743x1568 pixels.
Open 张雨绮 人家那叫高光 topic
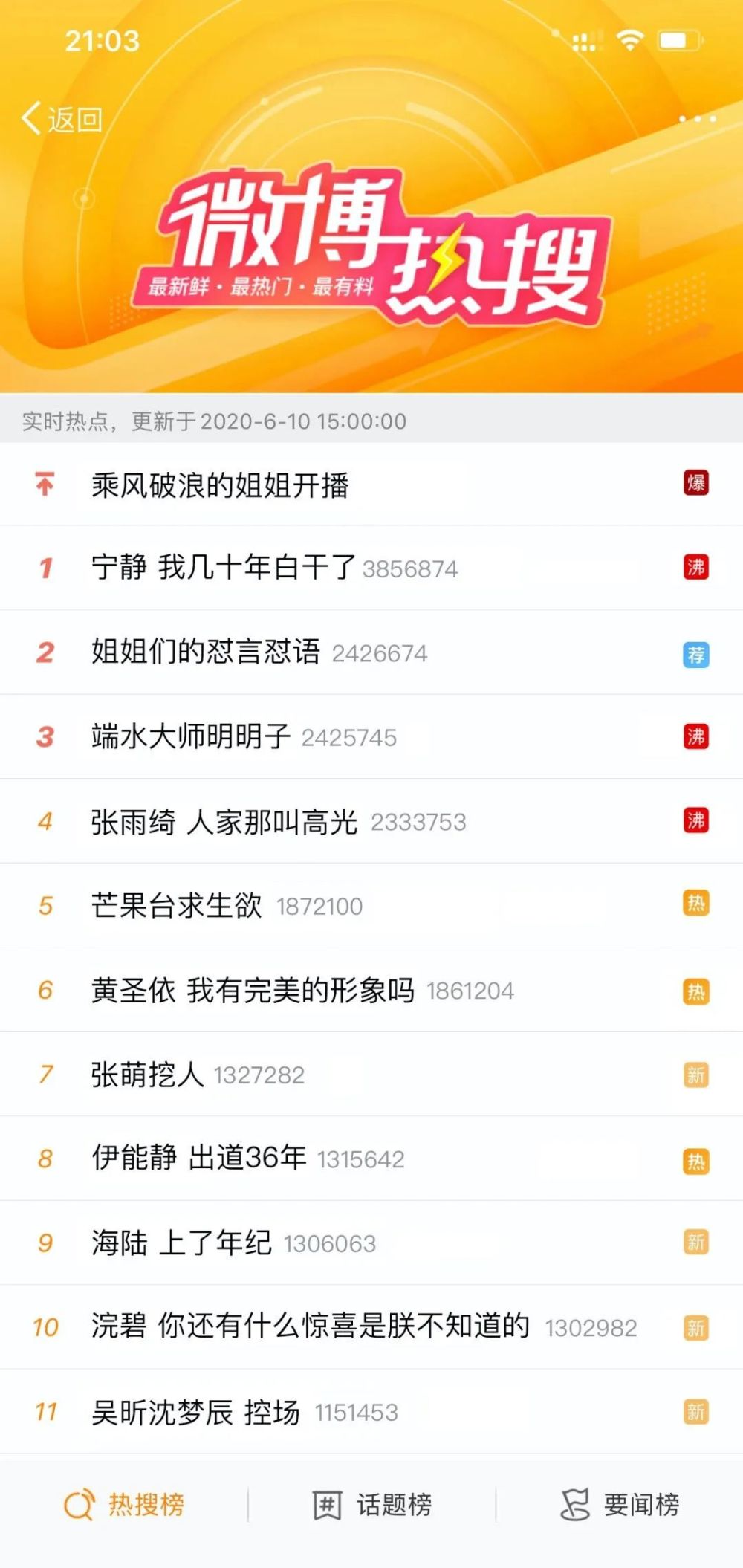[x=224, y=821]
